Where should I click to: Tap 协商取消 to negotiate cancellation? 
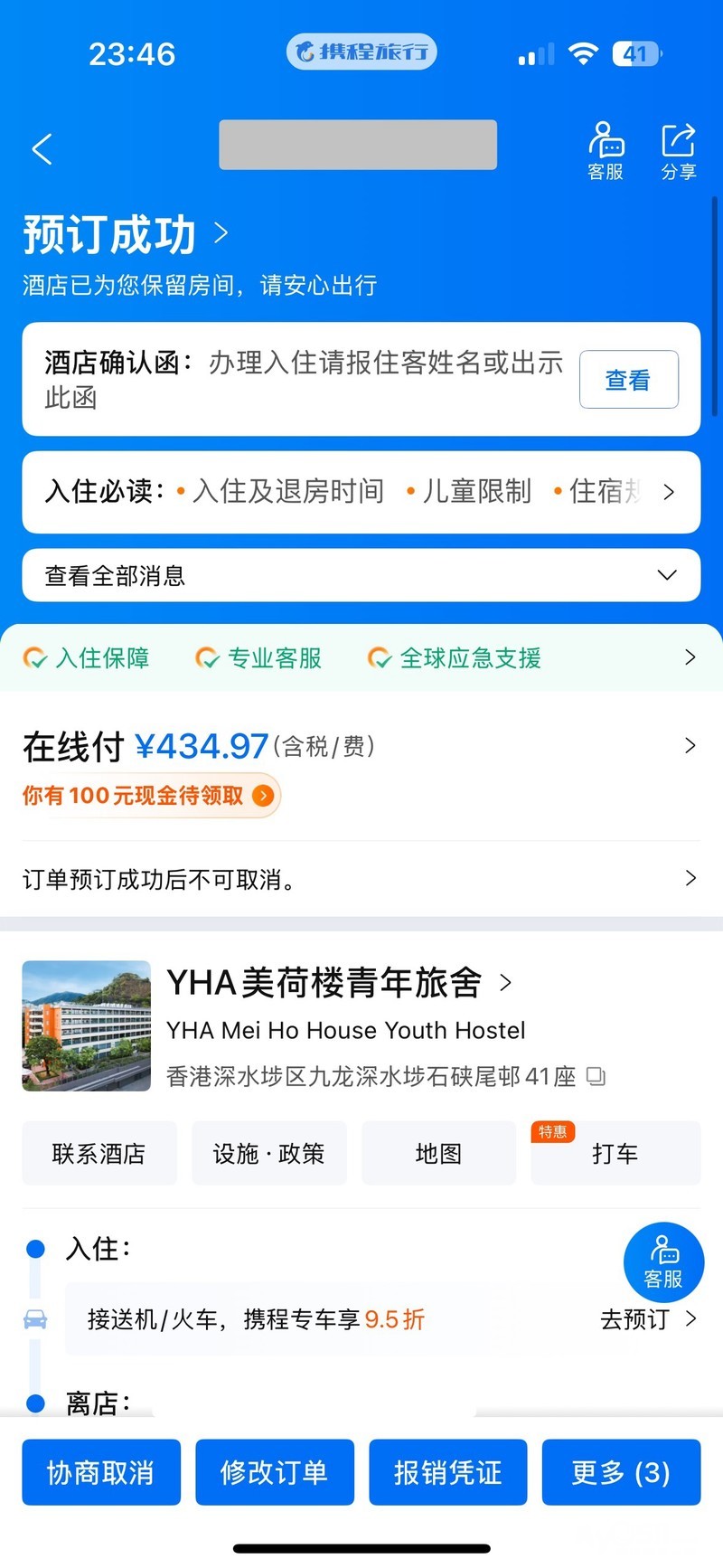[x=101, y=1472]
